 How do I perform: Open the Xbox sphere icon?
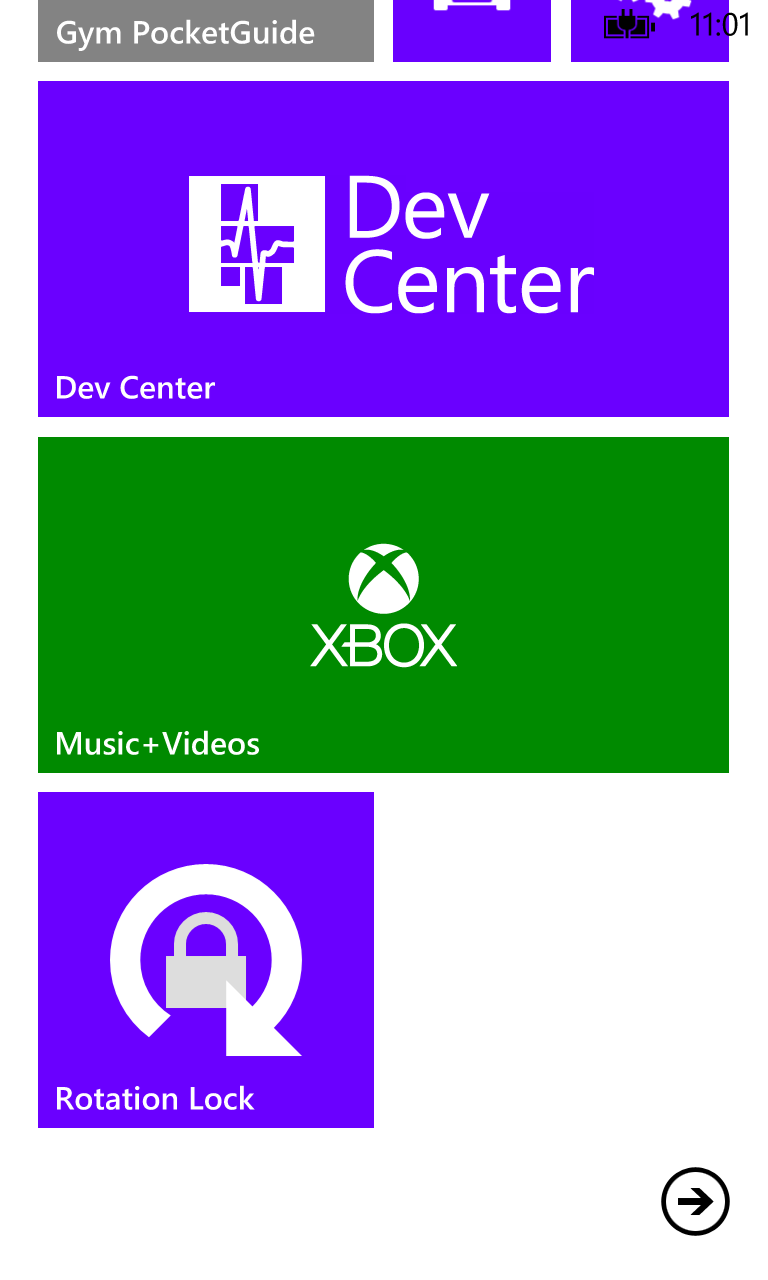383,576
